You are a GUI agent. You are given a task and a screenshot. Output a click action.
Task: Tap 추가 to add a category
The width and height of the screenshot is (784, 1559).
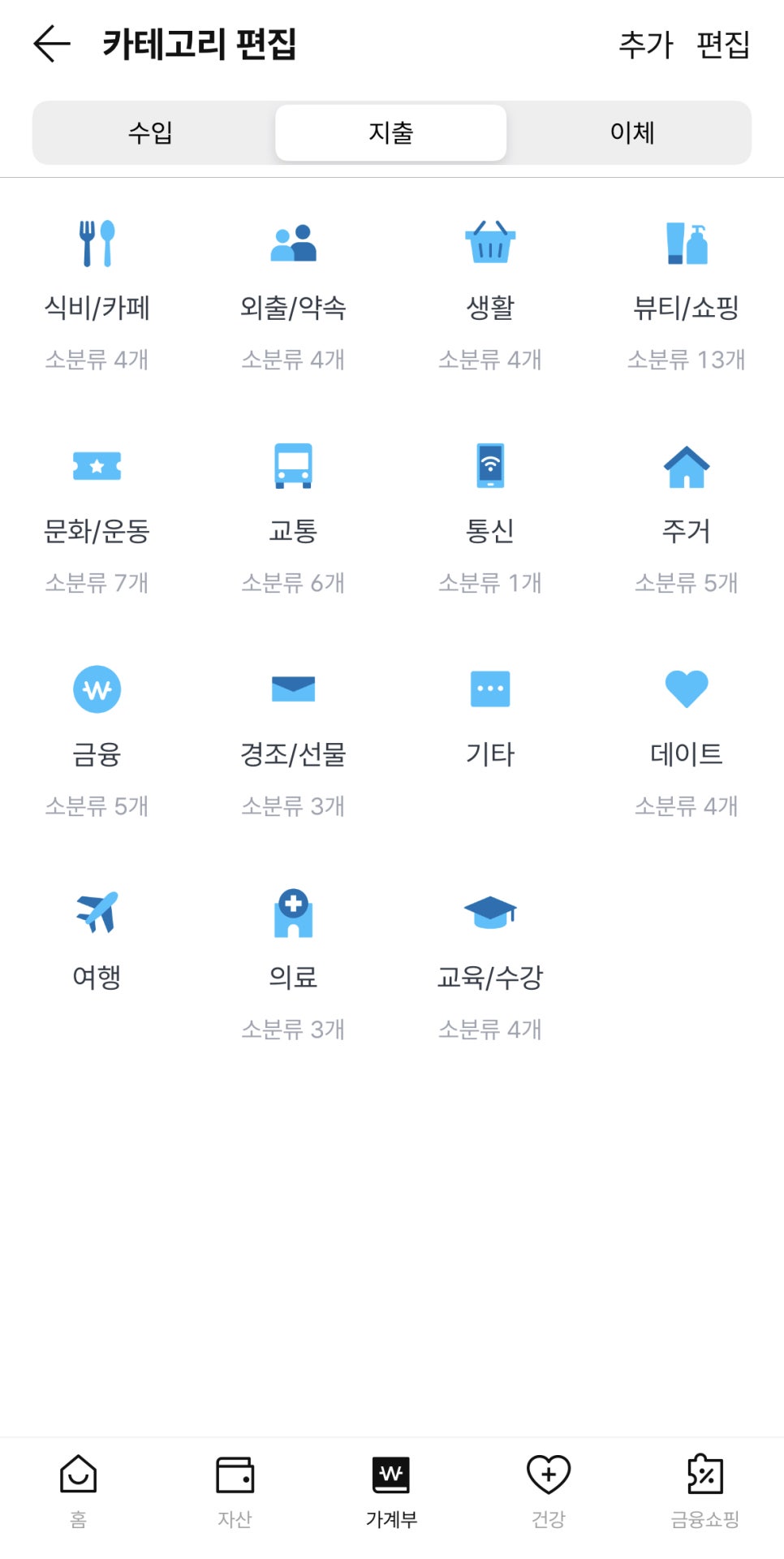pos(646,45)
